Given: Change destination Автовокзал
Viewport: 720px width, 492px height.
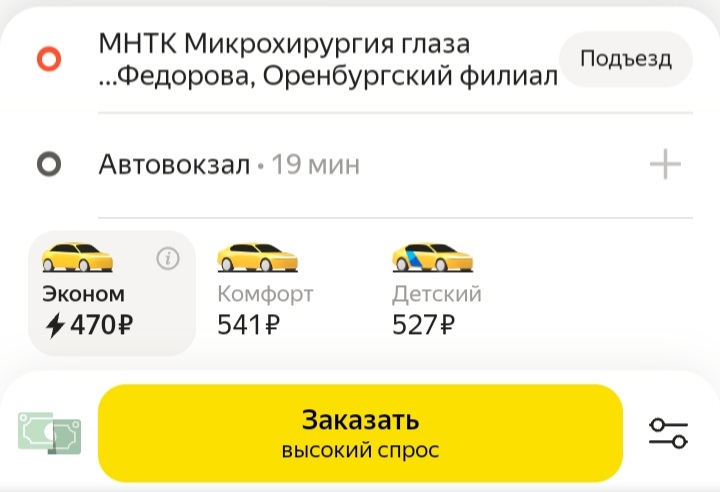Looking at the screenshot, I should point(230,165).
